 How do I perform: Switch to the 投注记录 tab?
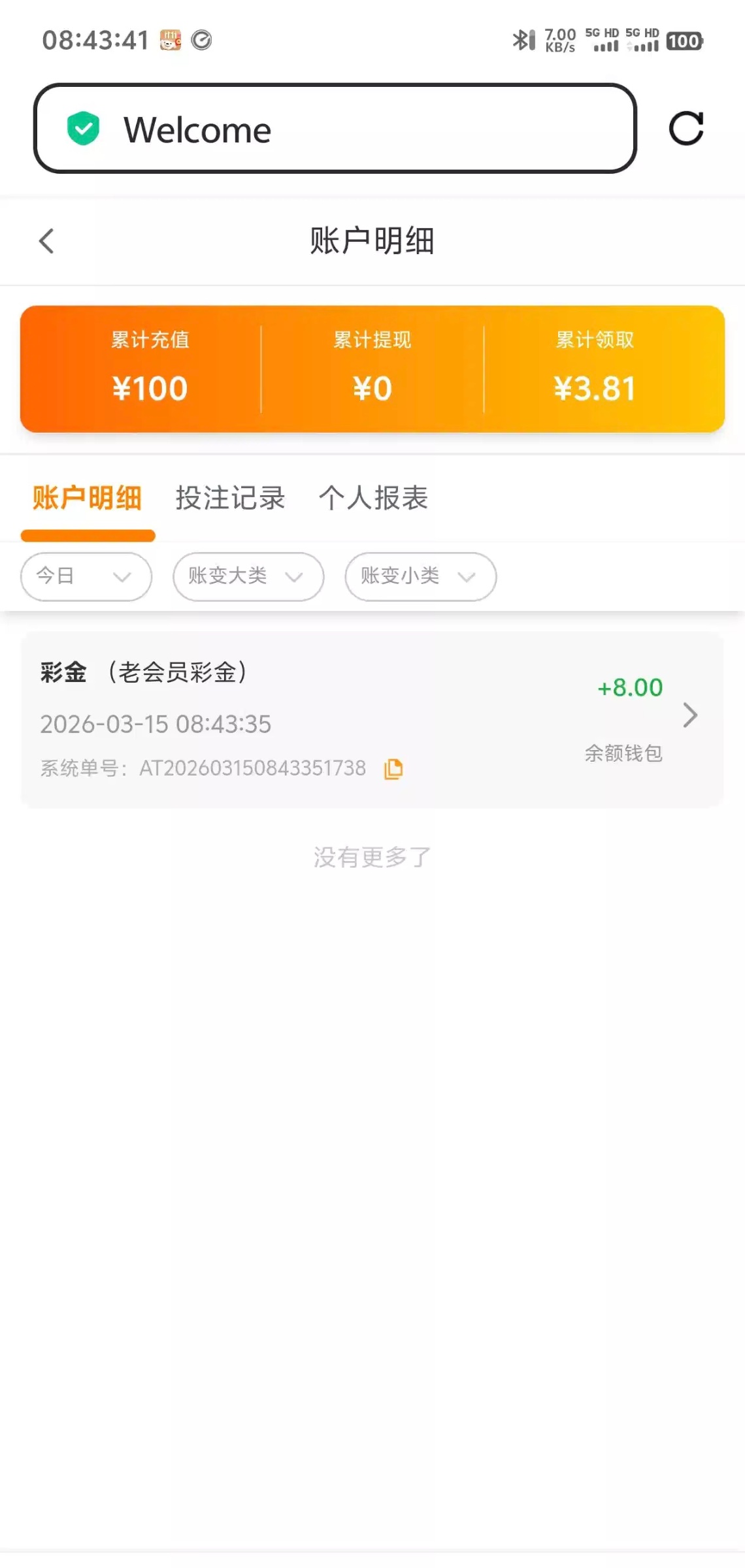(230, 498)
